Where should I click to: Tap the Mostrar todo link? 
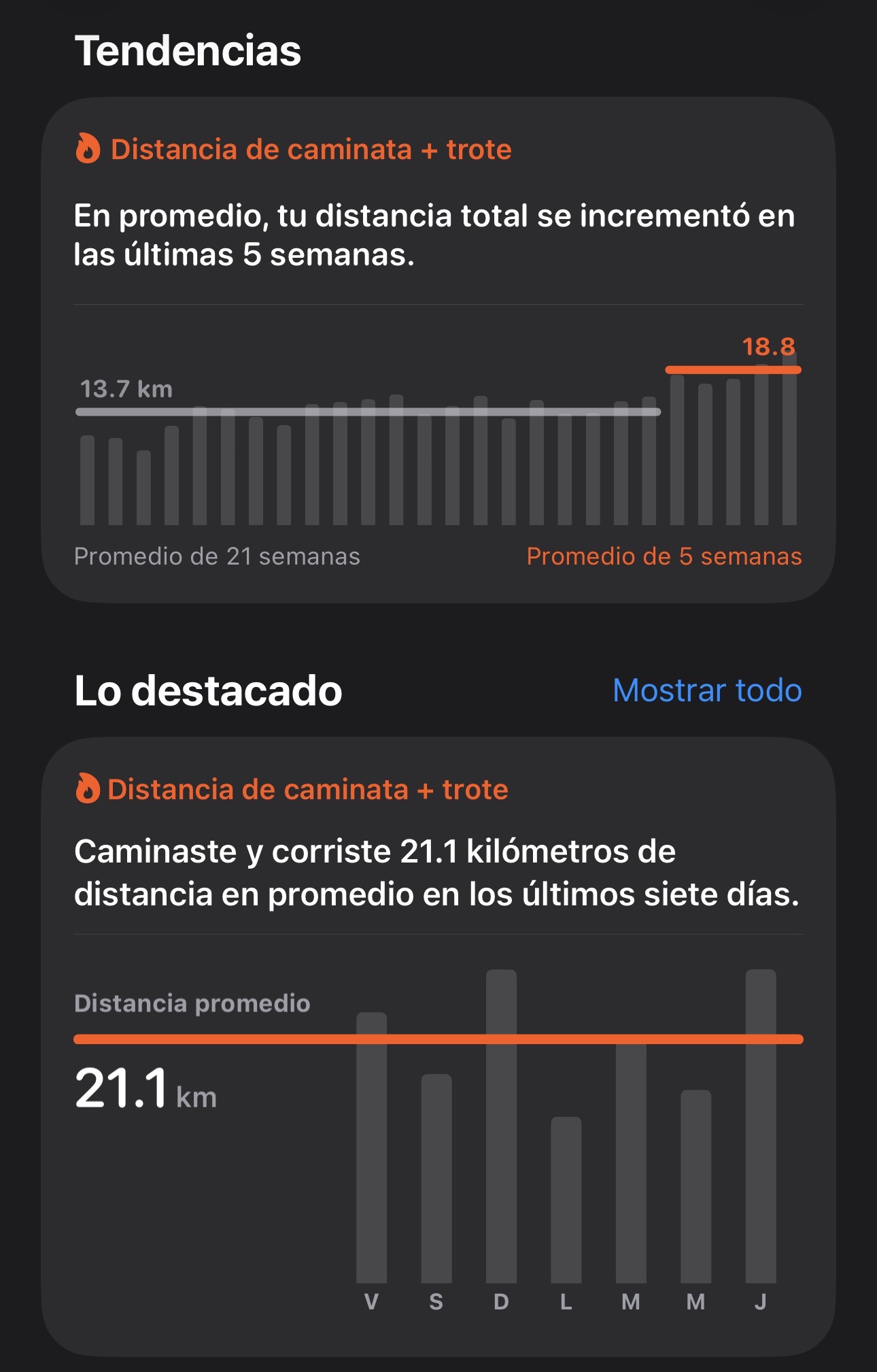pyautogui.click(x=707, y=690)
